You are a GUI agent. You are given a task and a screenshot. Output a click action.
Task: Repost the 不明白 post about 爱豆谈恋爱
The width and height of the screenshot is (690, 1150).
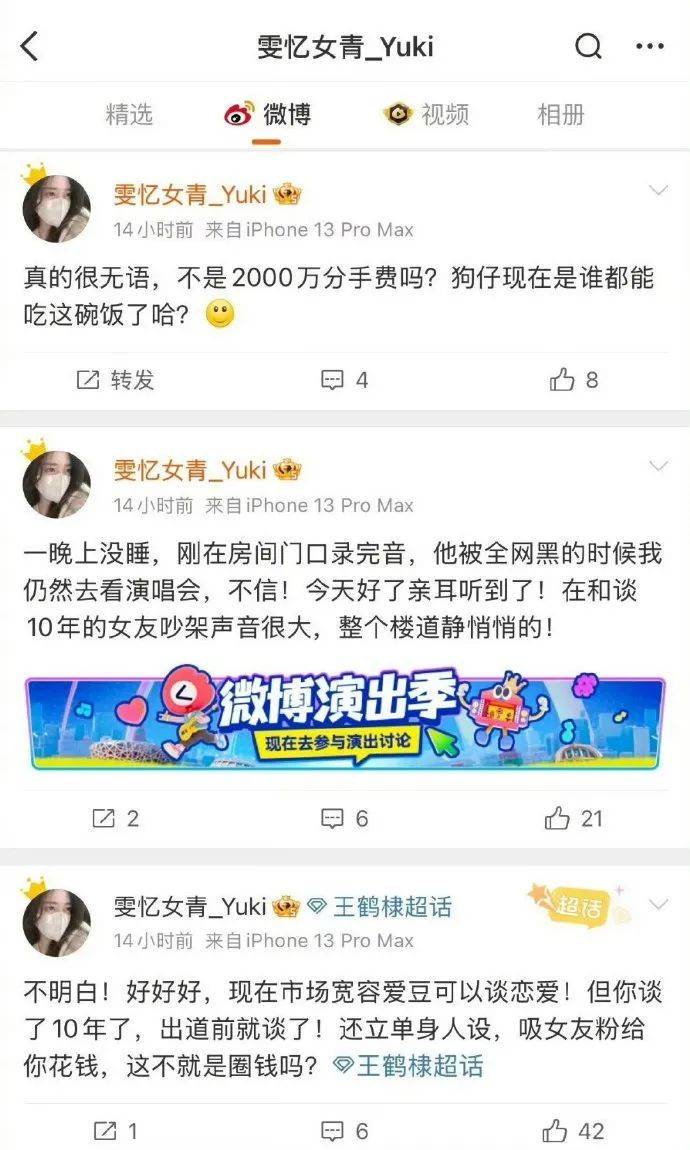pyautogui.click(x=116, y=1131)
